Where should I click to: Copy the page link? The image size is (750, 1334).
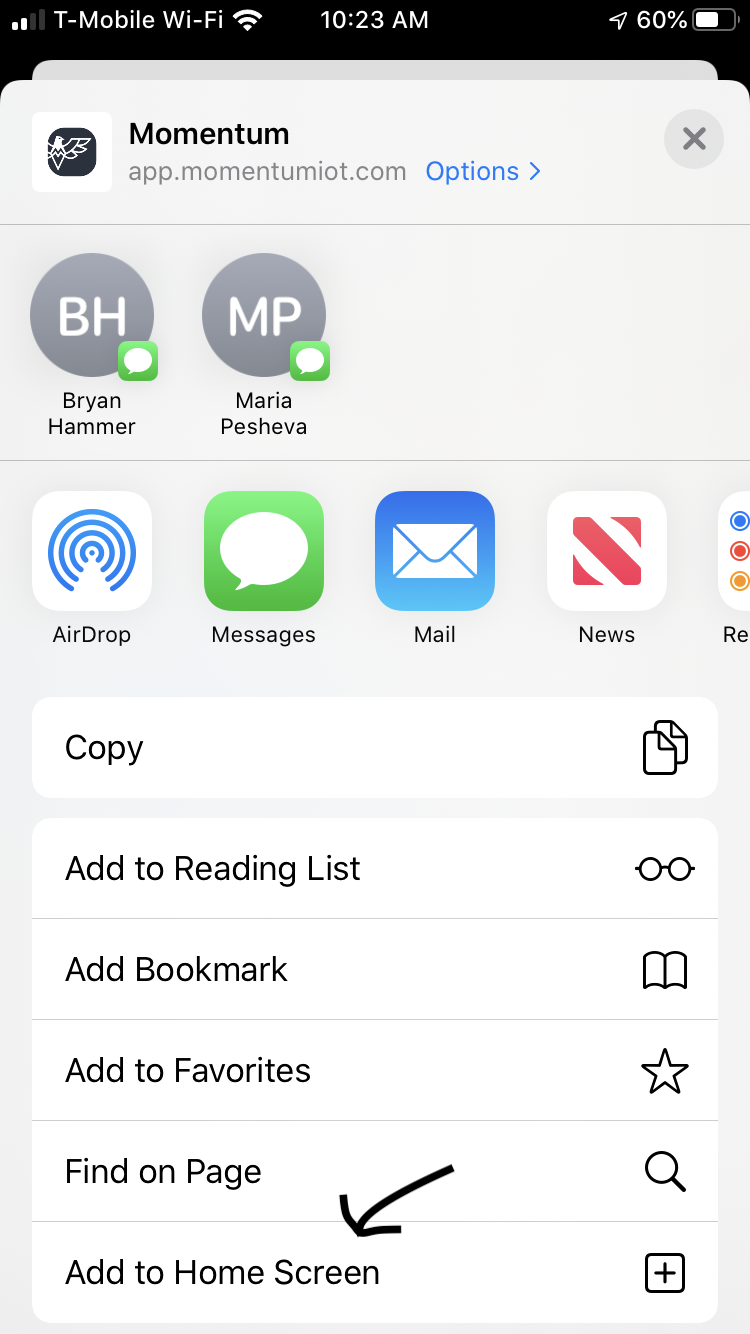pos(375,748)
